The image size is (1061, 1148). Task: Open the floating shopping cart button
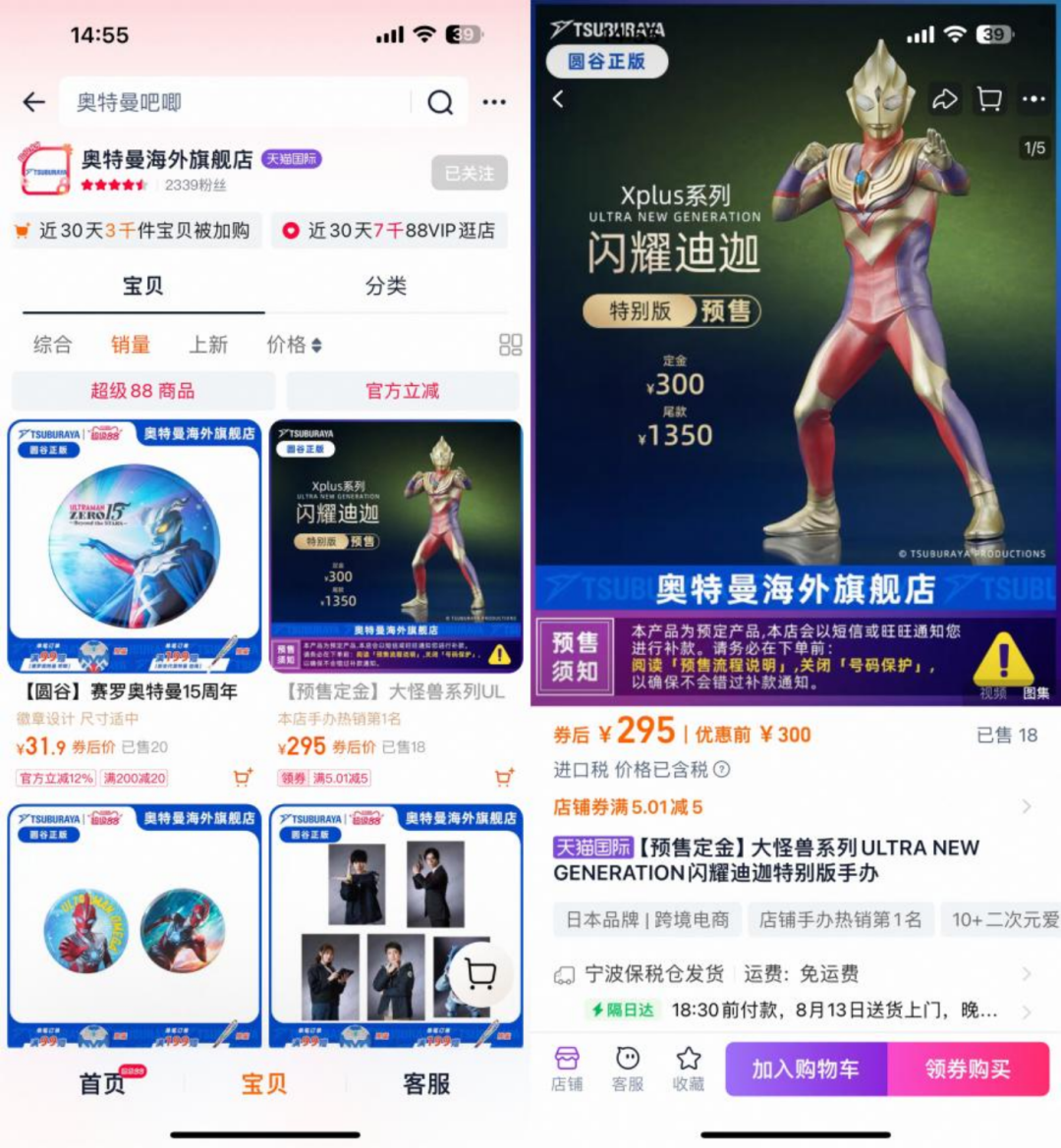[x=480, y=974]
